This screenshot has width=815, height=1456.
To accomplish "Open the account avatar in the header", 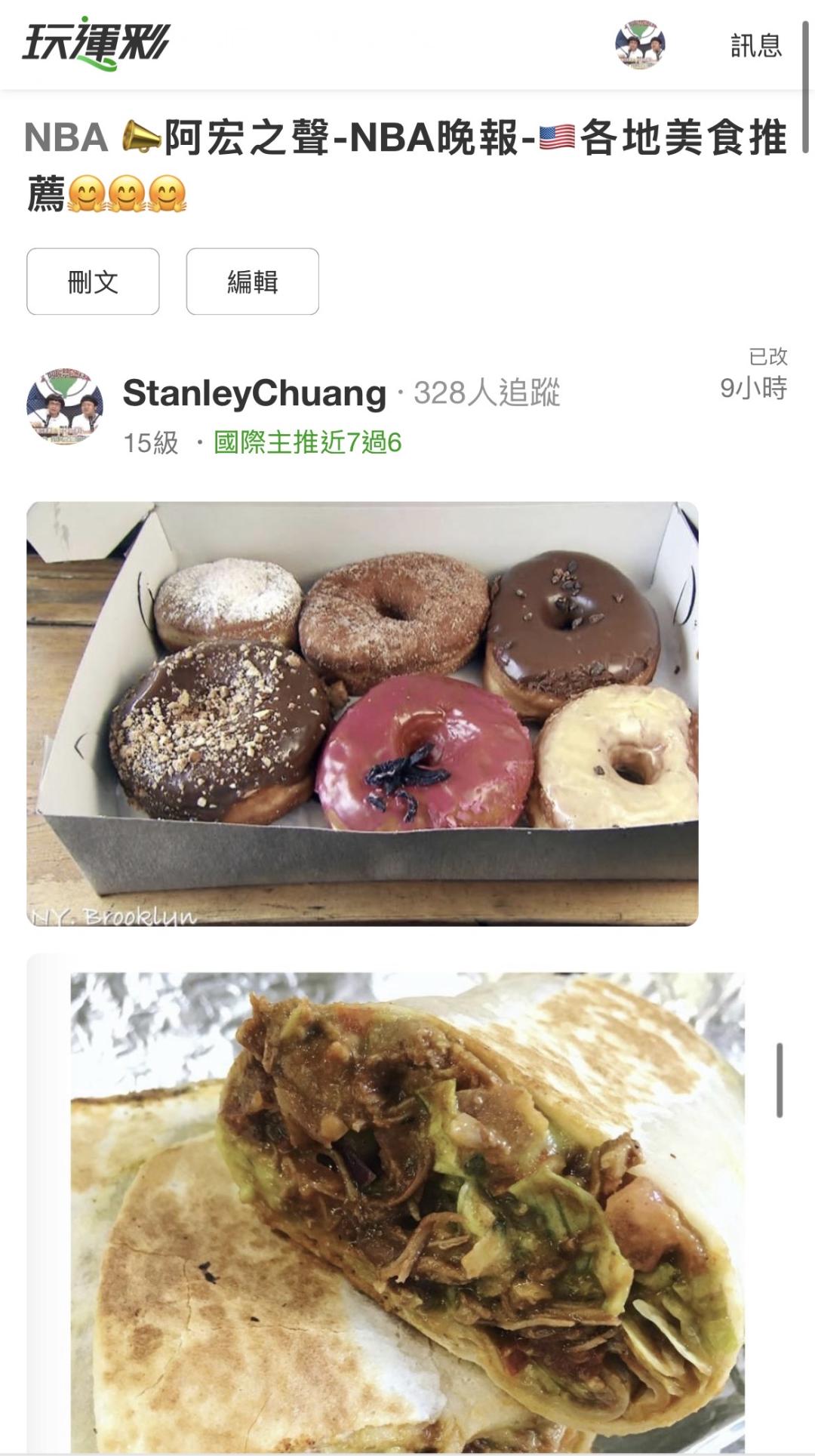I will coord(640,45).
